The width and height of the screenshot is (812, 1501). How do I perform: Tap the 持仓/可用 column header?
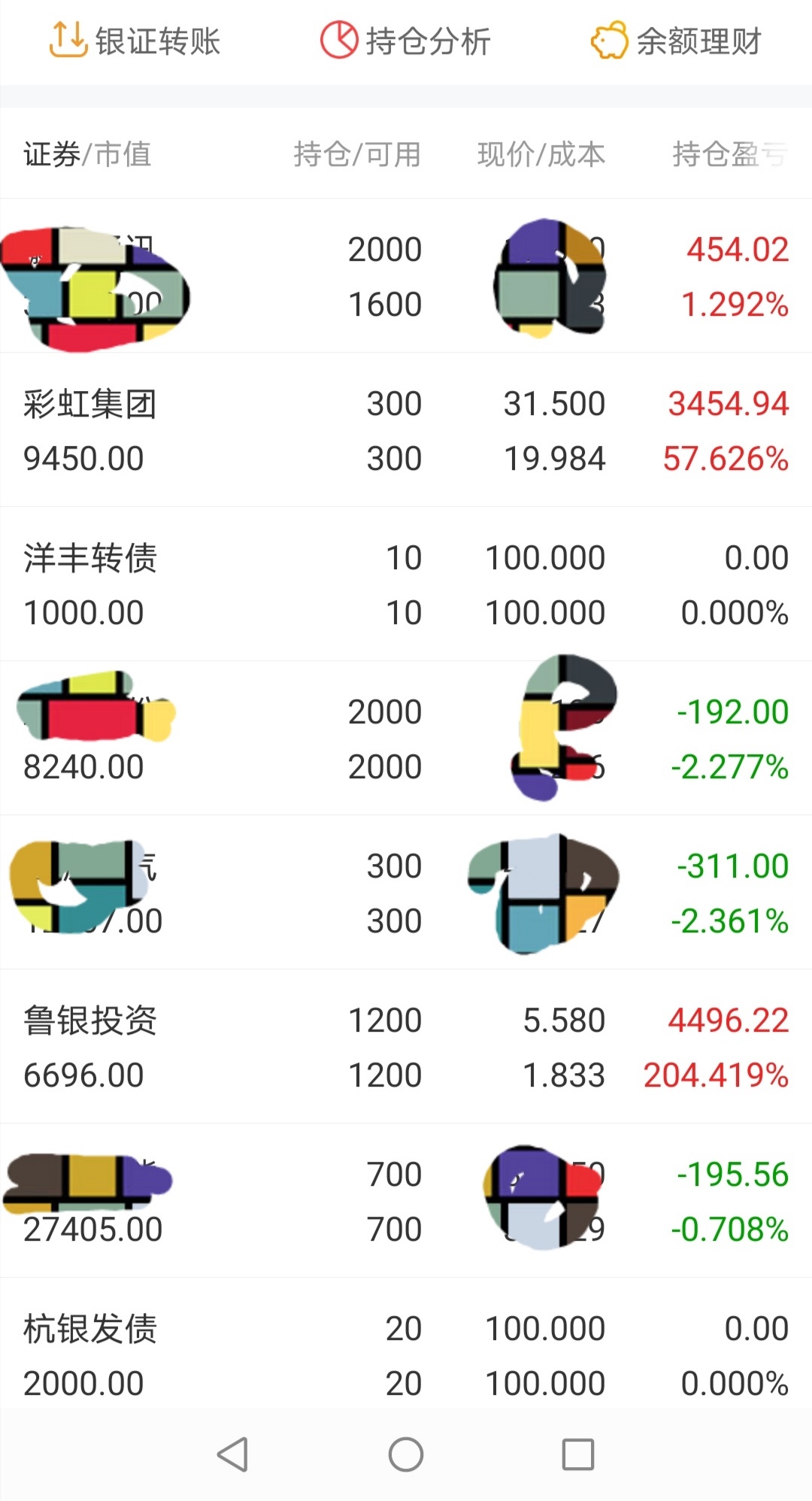pos(358,154)
